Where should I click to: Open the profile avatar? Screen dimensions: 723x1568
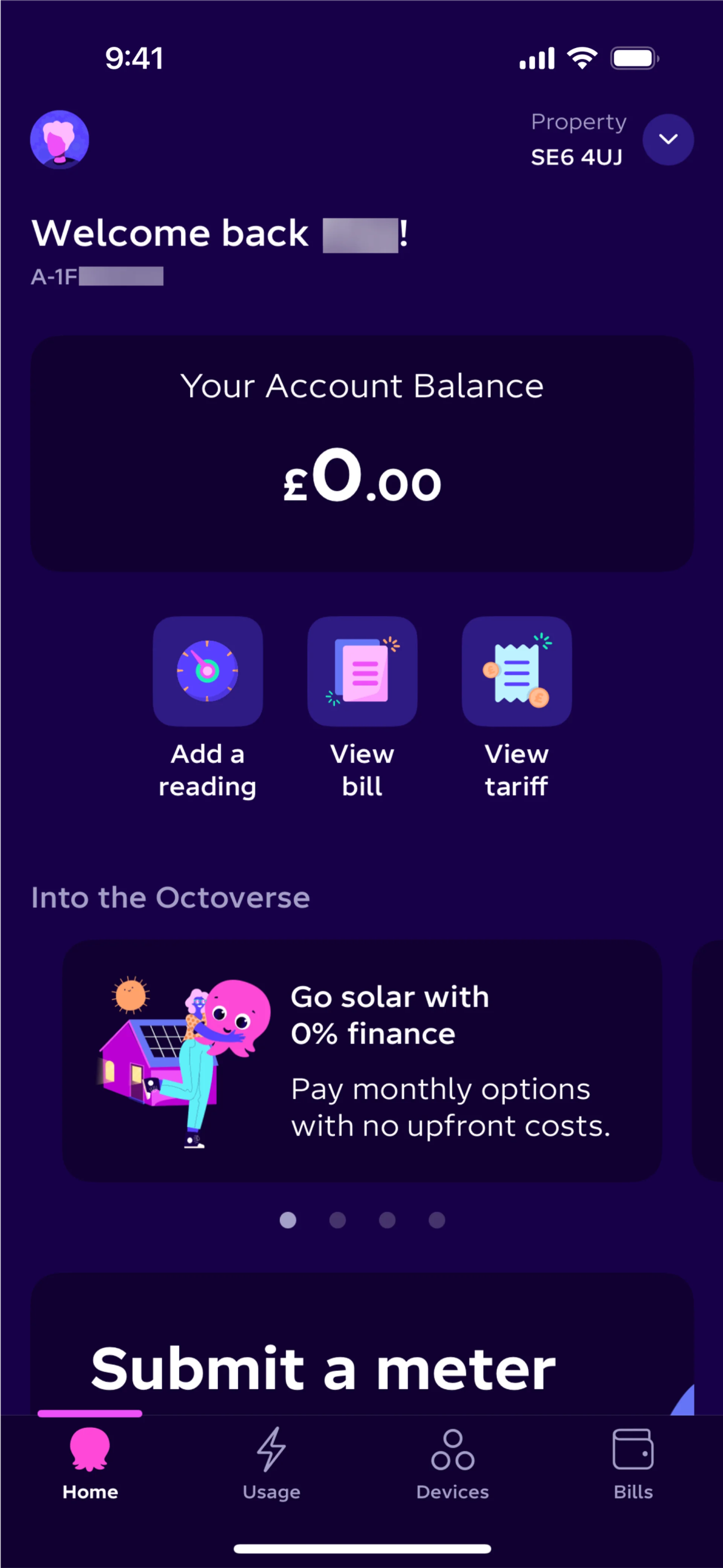(59, 139)
